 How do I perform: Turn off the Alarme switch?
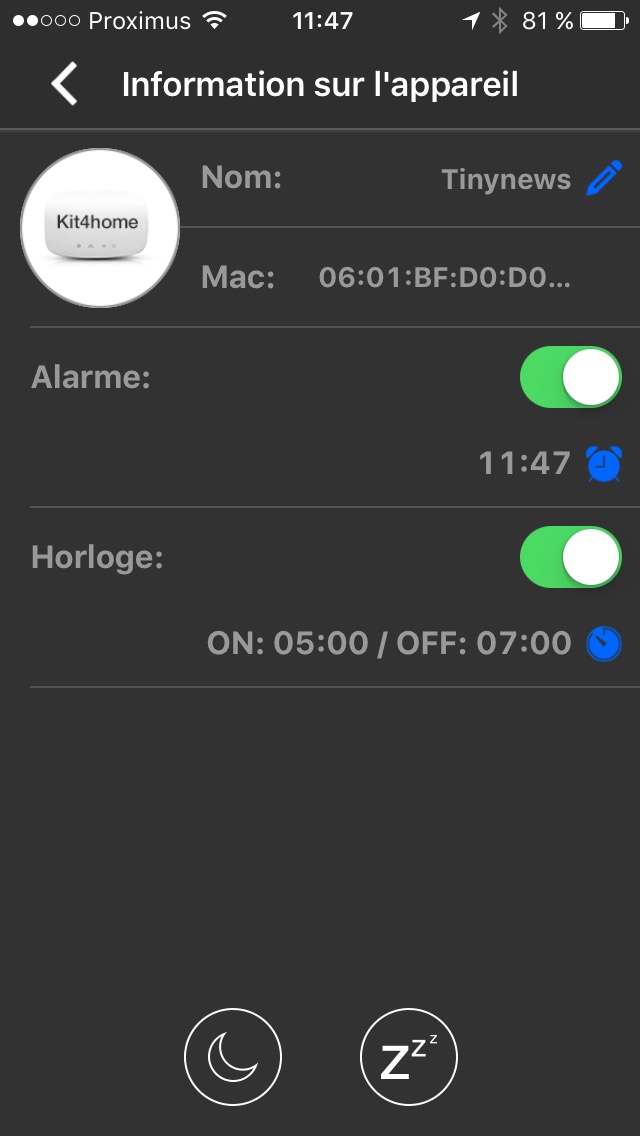point(570,377)
